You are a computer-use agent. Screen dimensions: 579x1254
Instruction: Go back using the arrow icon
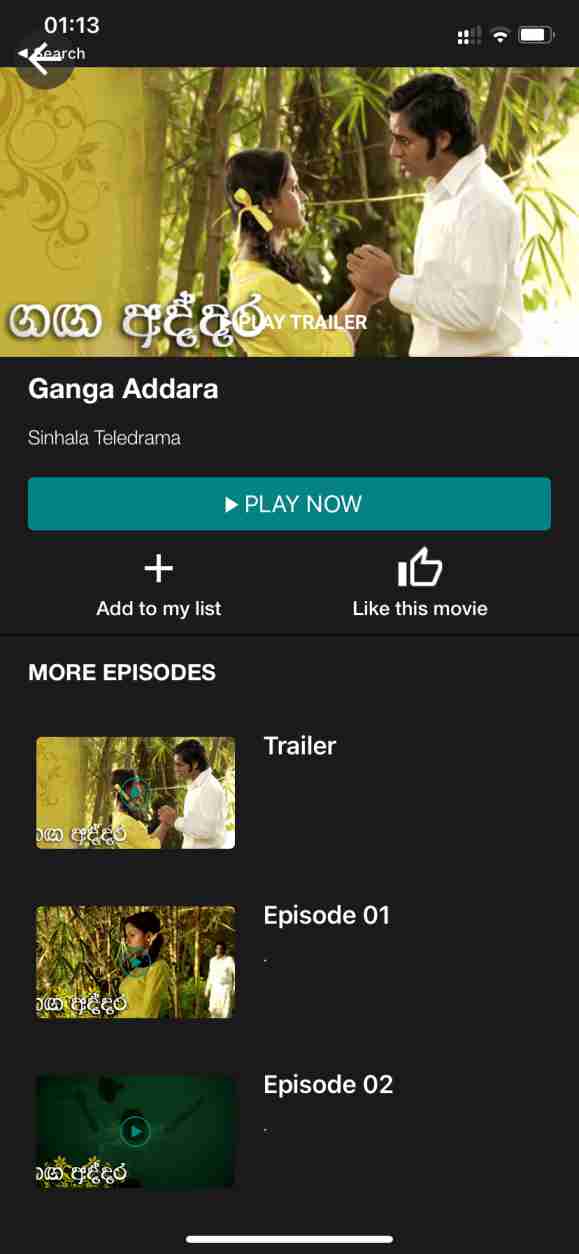[x=42, y=58]
